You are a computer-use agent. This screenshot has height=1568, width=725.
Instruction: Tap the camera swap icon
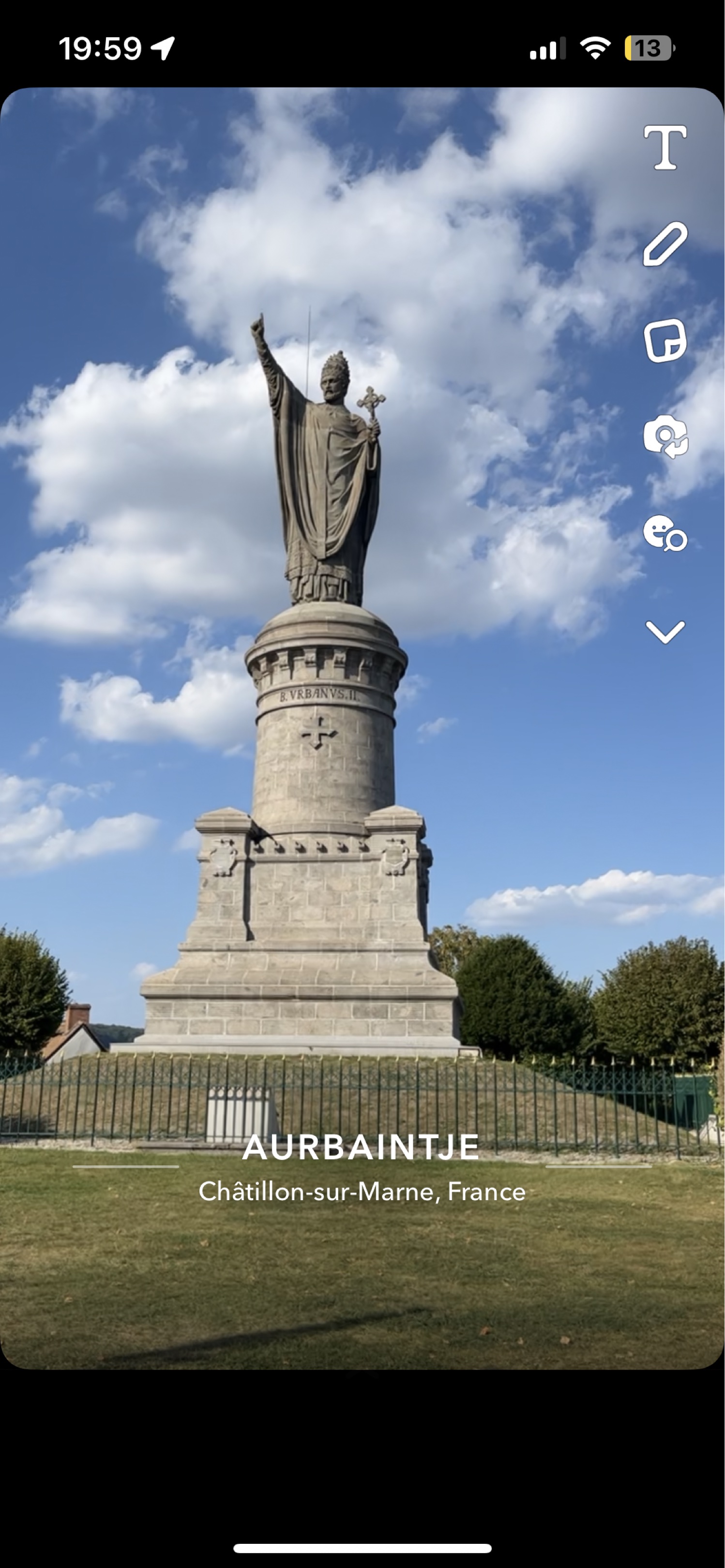pos(665,437)
